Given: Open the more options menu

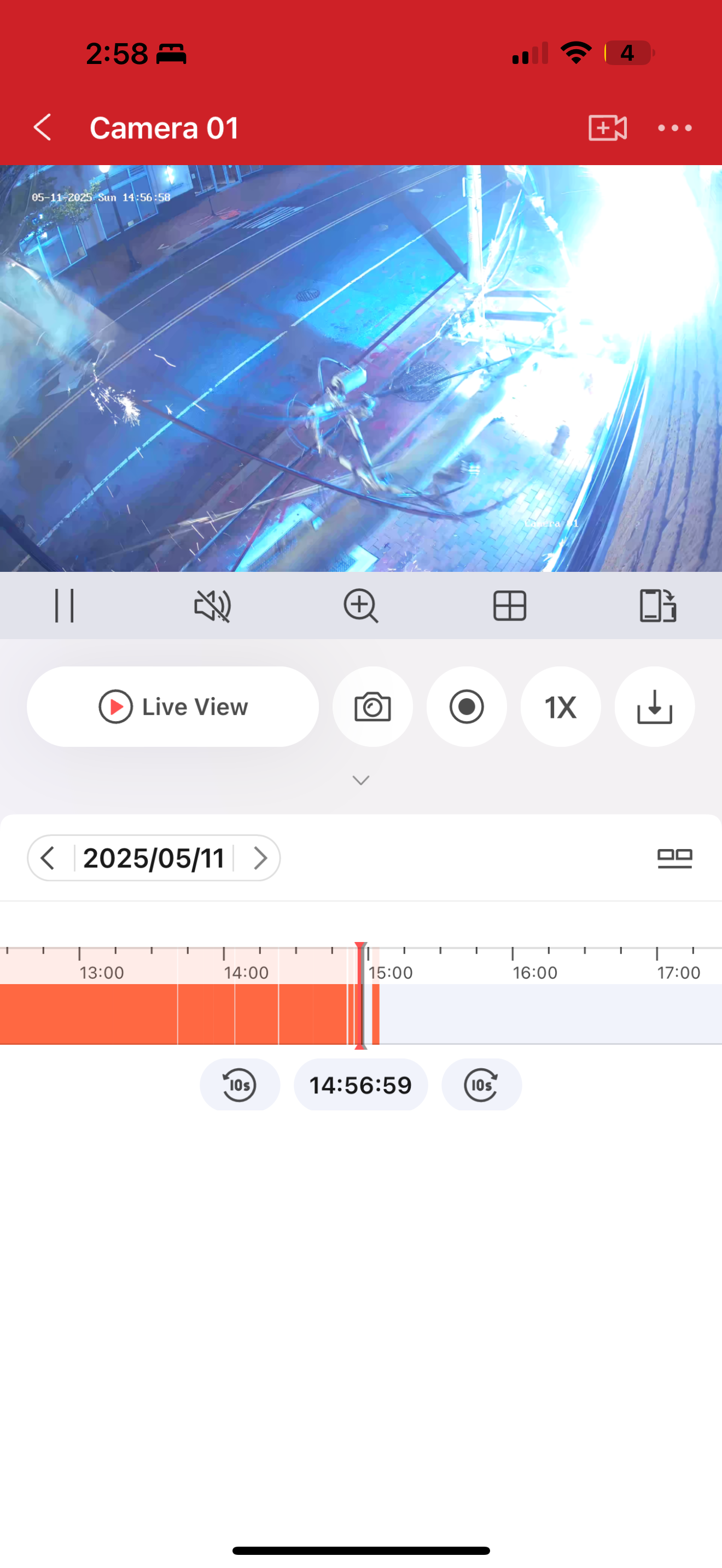Looking at the screenshot, I should pyautogui.click(x=674, y=128).
